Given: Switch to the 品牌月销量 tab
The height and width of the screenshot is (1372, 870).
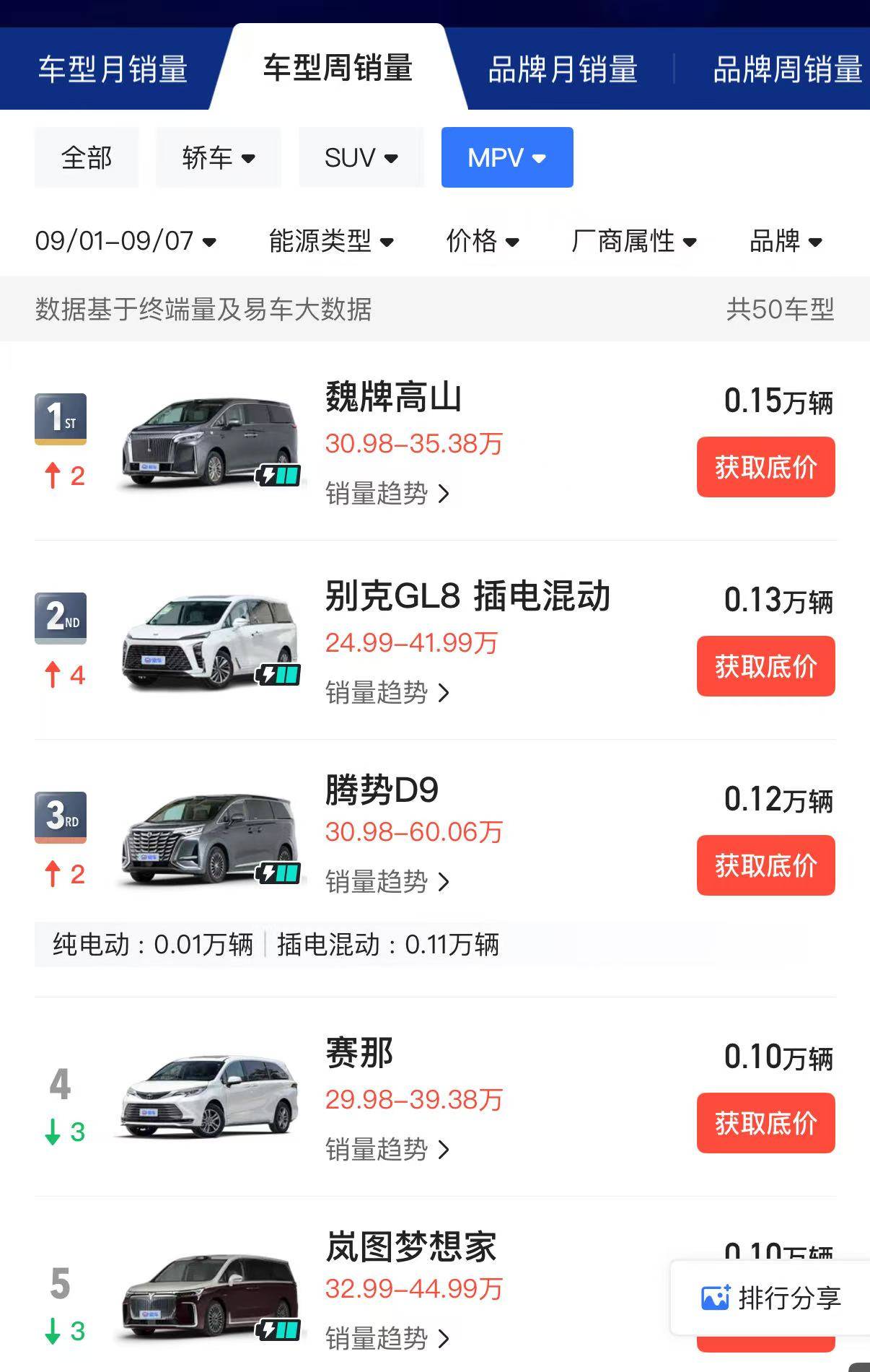Looking at the screenshot, I should (x=563, y=69).
